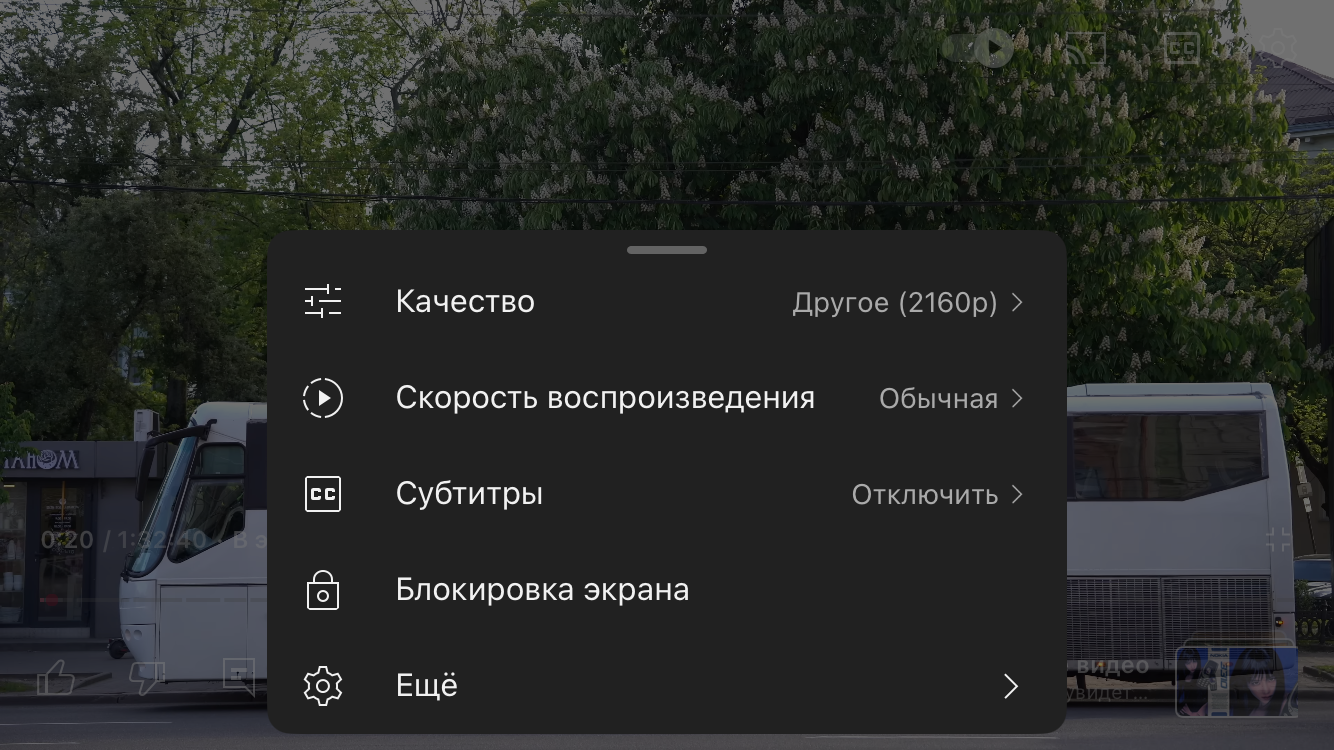Open the Ещё more settings row

665,686
